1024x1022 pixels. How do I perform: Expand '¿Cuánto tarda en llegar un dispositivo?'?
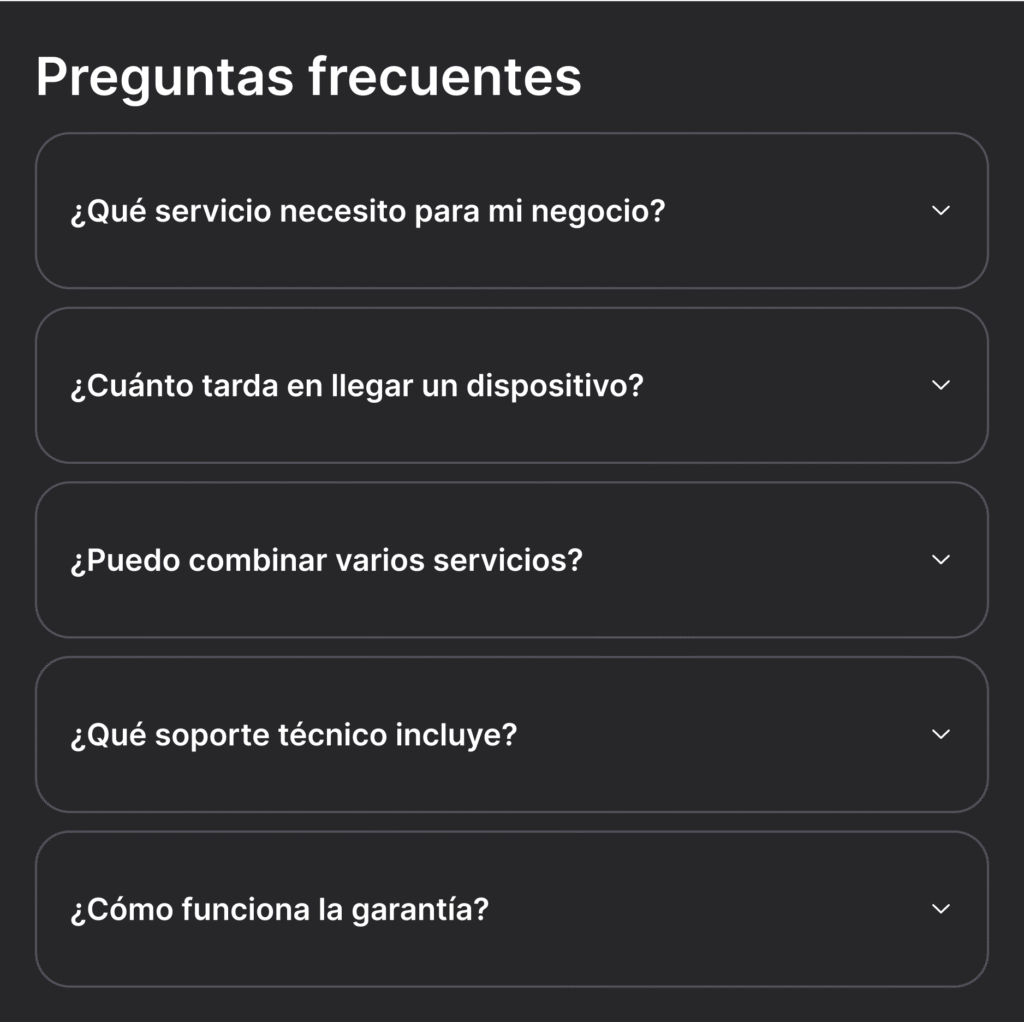pyautogui.click(x=511, y=385)
